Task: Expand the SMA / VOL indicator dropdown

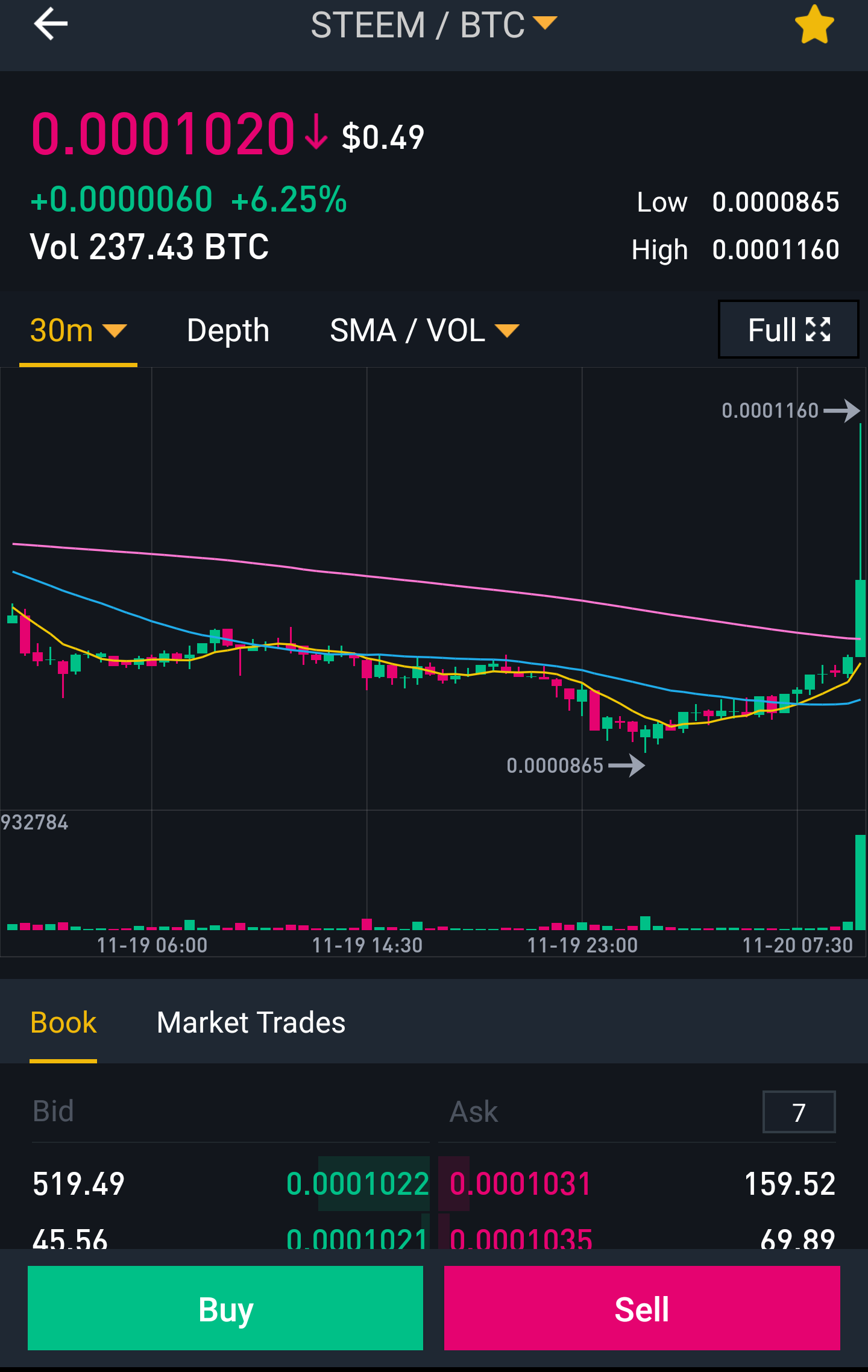Action: pos(424,330)
